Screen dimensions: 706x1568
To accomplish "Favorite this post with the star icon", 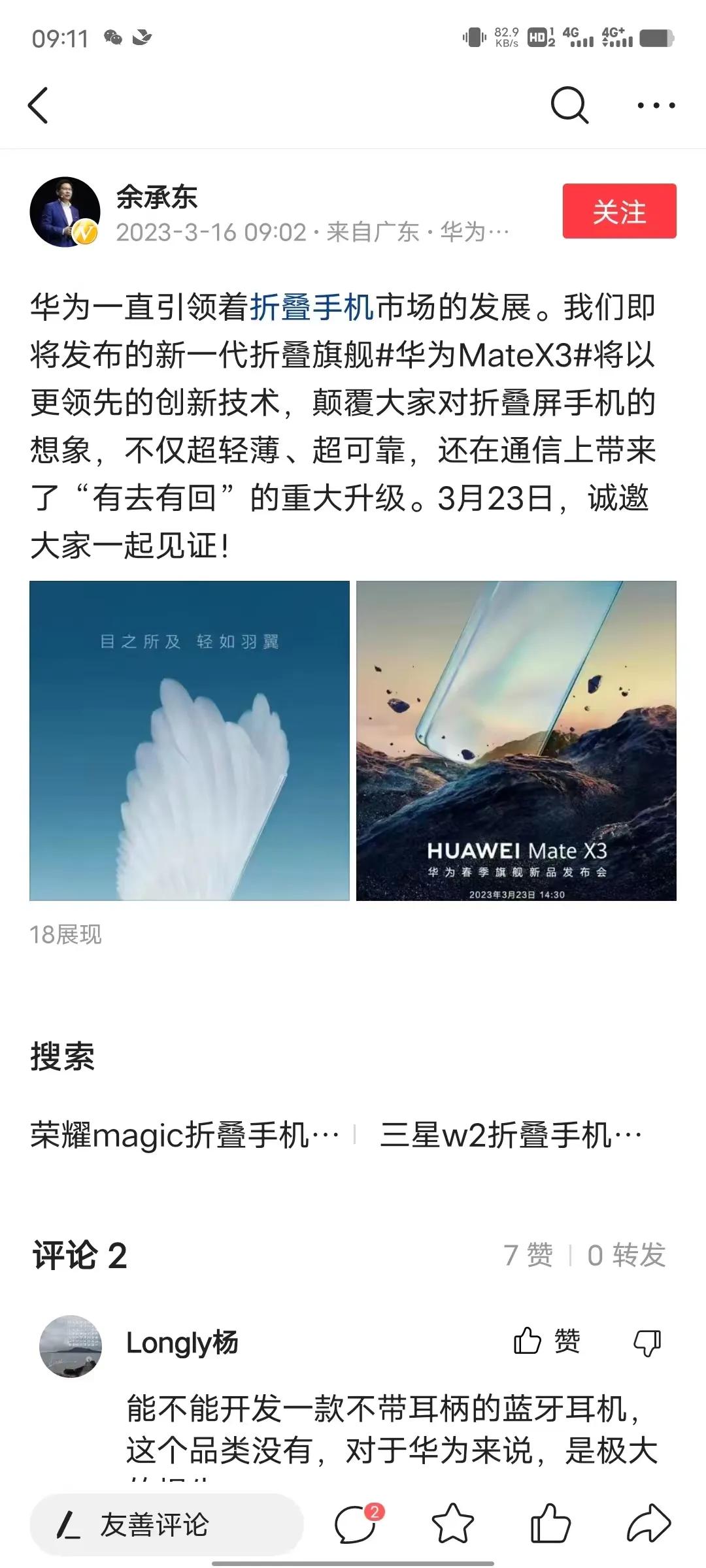I will point(452,1524).
